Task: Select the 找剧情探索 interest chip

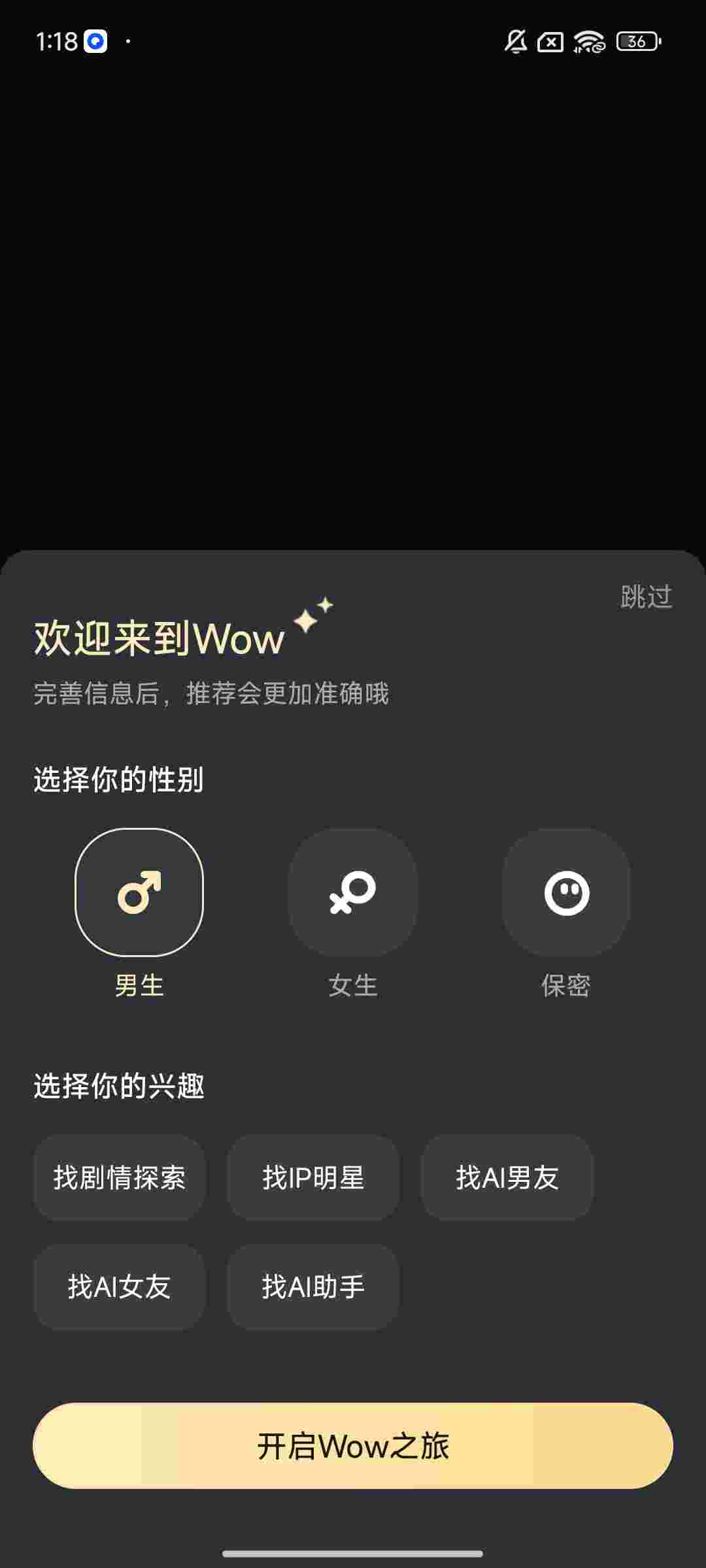Action: click(x=120, y=1177)
